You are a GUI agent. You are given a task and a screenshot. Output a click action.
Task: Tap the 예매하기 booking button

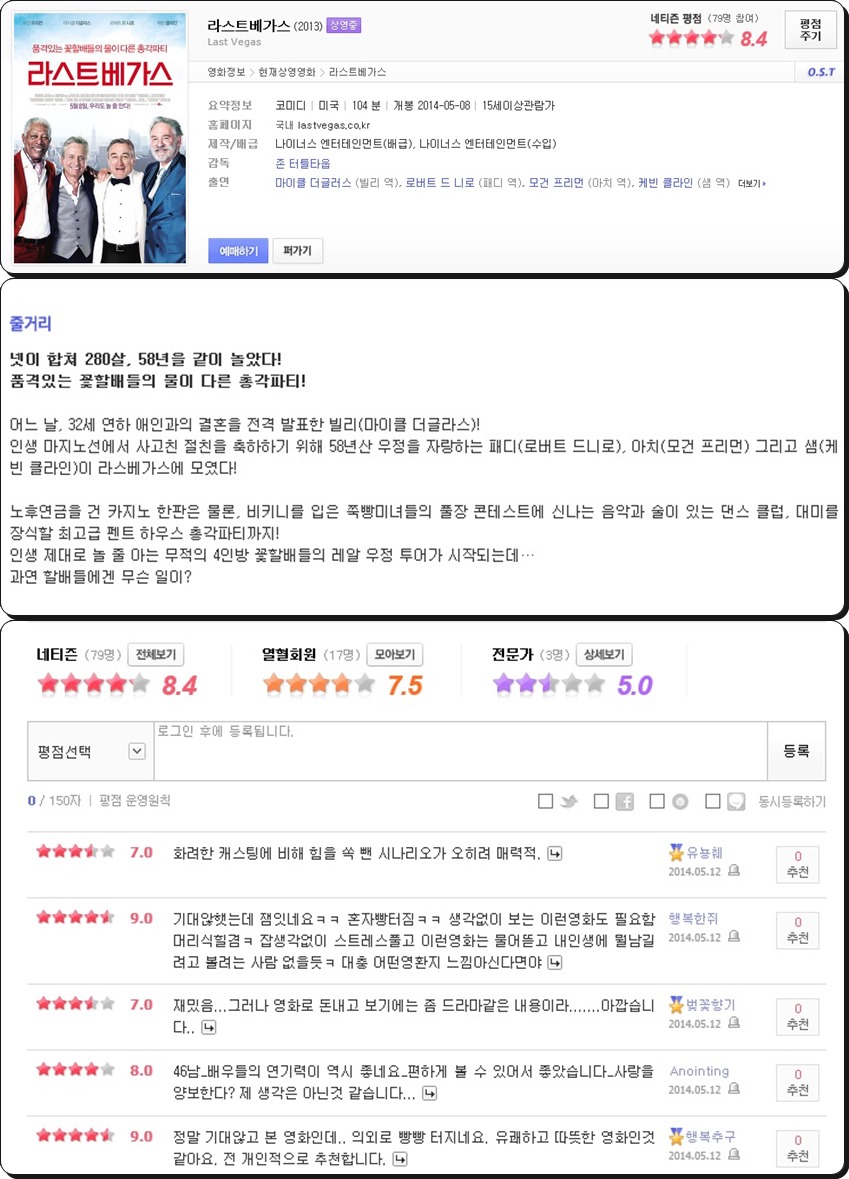pyautogui.click(x=238, y=250)
